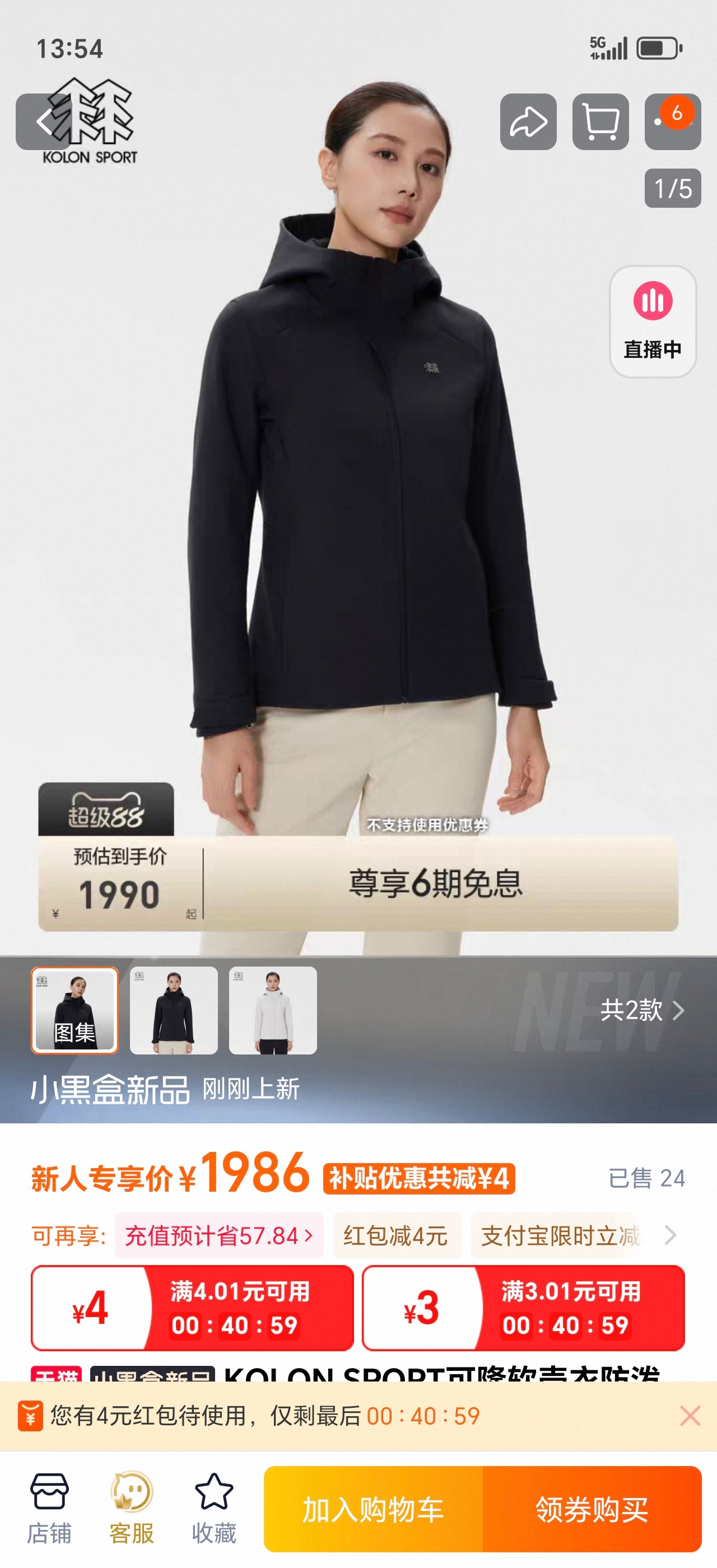The height and width of the screenshot is (1568, 717).
Task: Expand 共2款 style options
Action: (642, 1010)
